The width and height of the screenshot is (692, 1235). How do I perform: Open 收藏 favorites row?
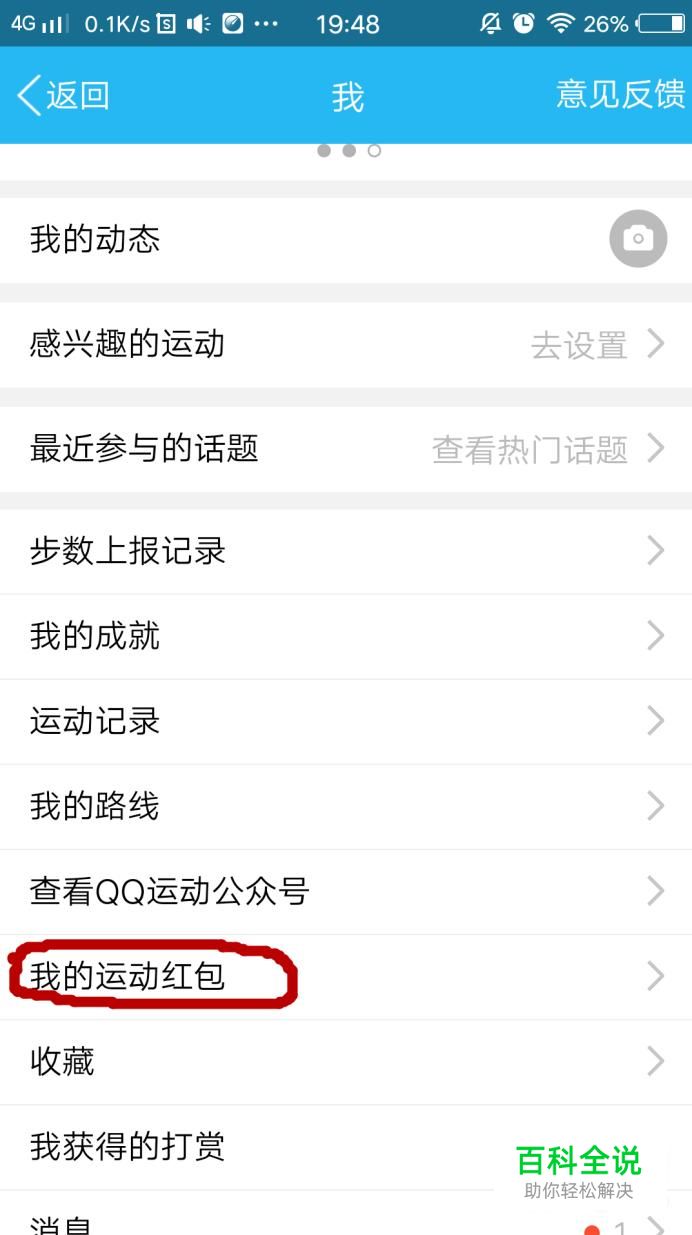(346, 1061)
